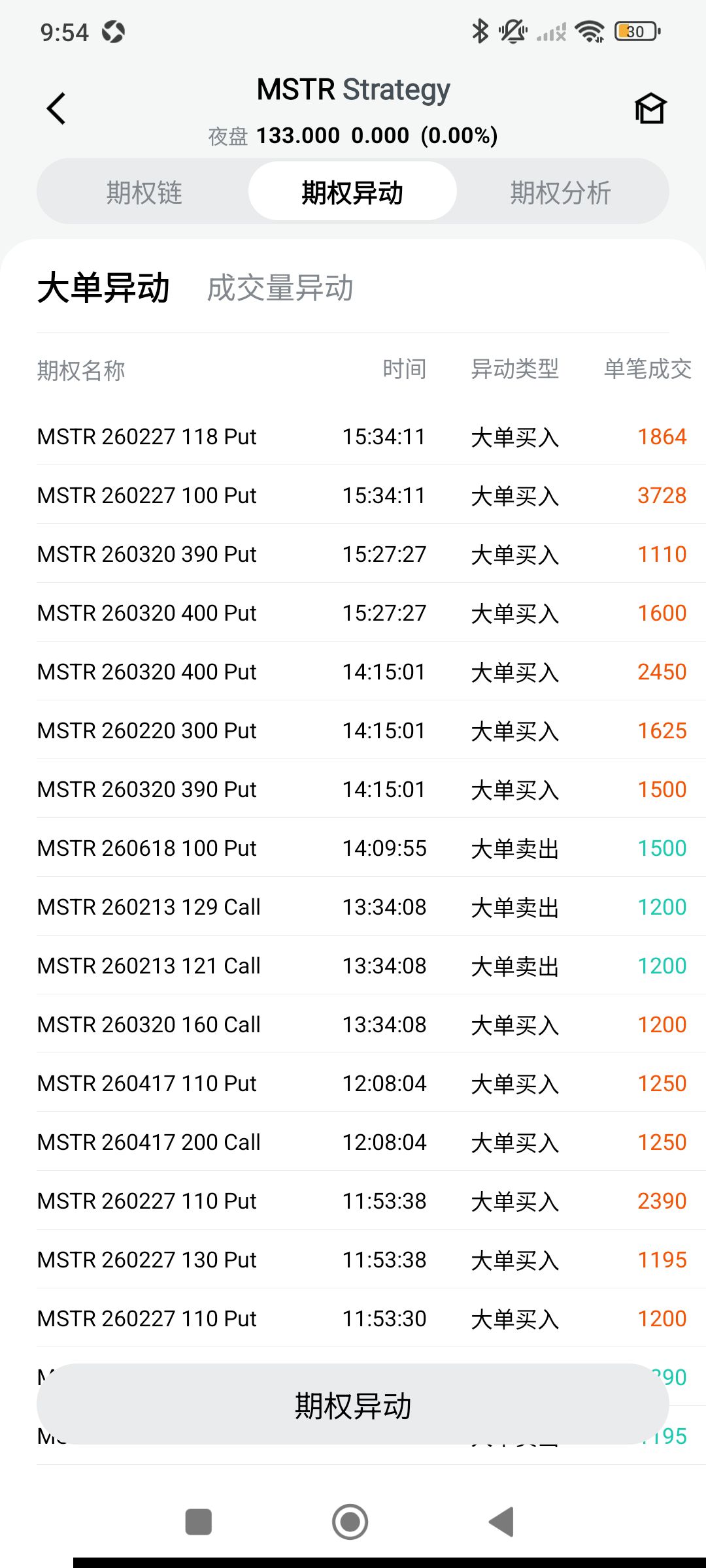Image resolution: width=706 pixels, height=1568 pixels.
Task: Select the 期权异动 tab
Action: click(352, 193)
